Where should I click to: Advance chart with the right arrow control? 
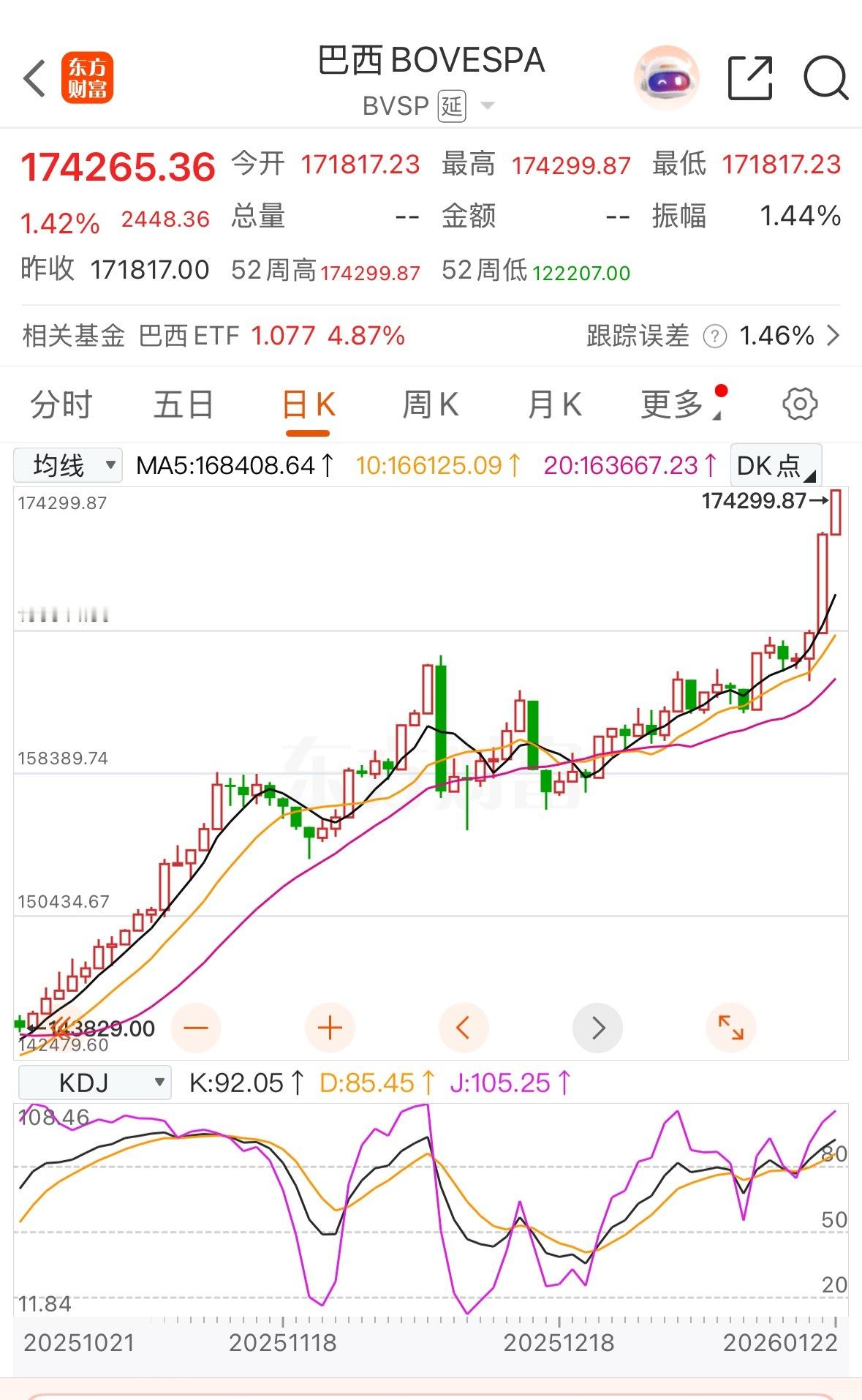(597, 1027)
